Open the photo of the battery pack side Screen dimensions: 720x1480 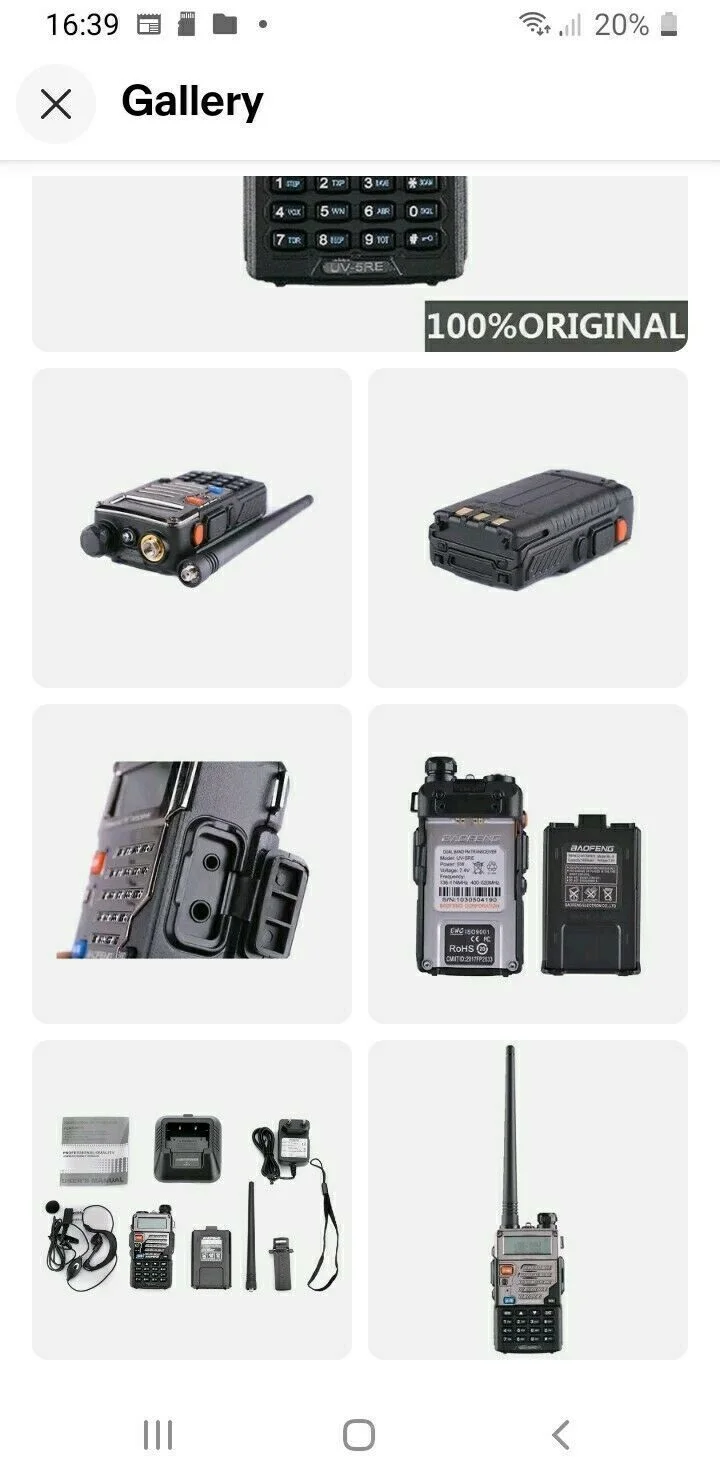click(528, 528)
